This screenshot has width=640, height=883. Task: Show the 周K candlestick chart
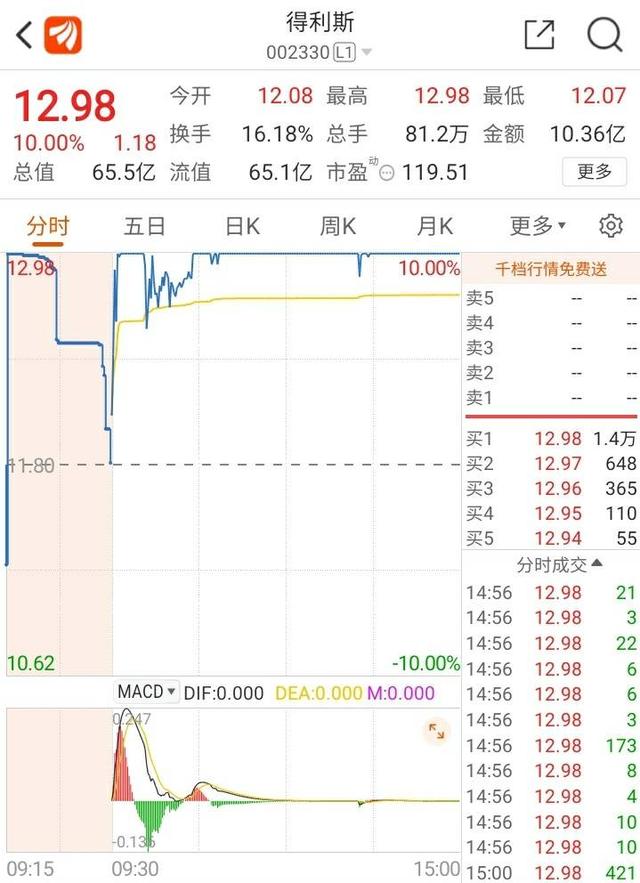[x=338, y=226]
